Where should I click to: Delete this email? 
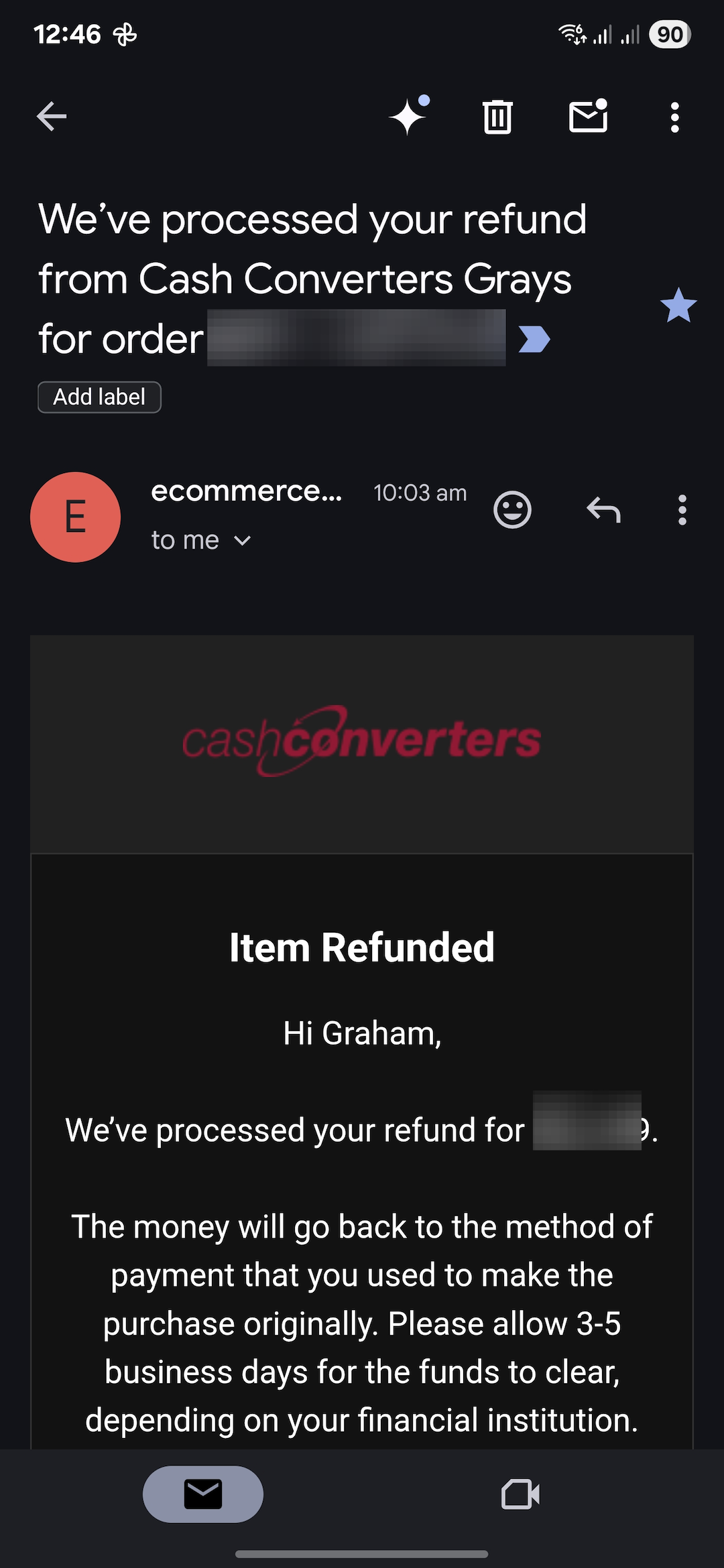497,117
